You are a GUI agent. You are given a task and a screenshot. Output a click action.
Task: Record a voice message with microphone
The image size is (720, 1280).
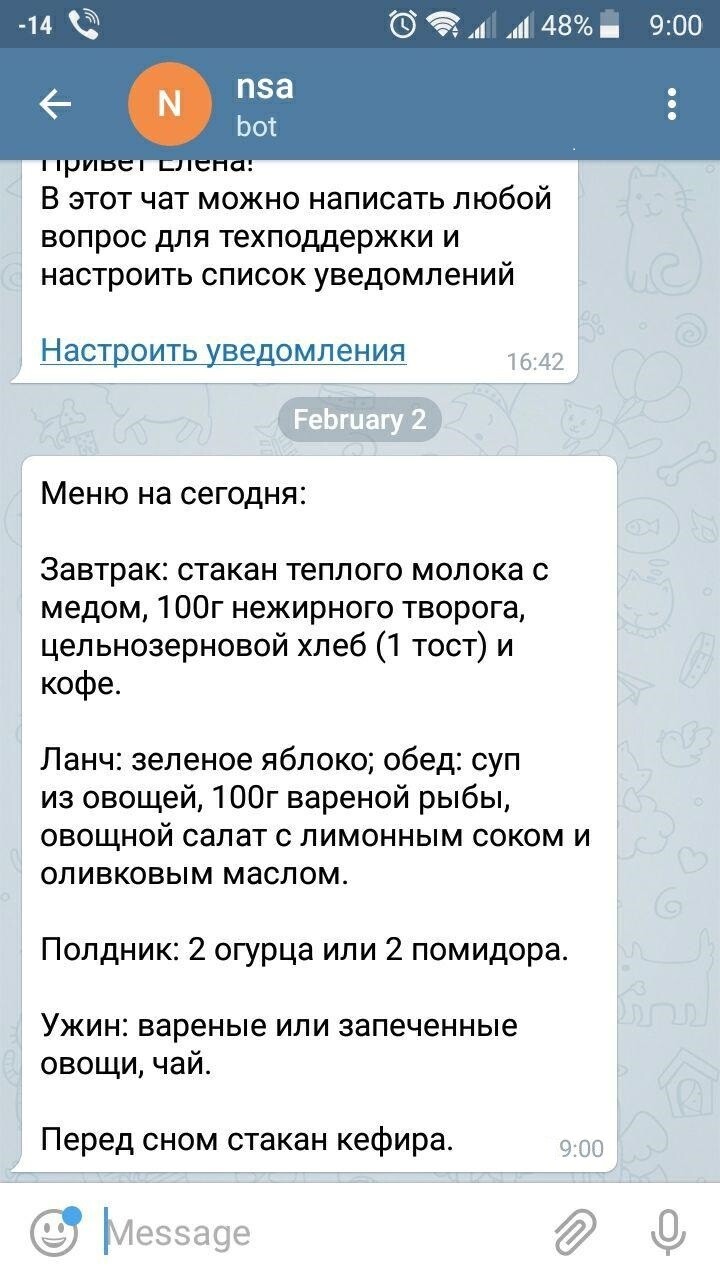pyautogui.click(x=667, y=1232)
